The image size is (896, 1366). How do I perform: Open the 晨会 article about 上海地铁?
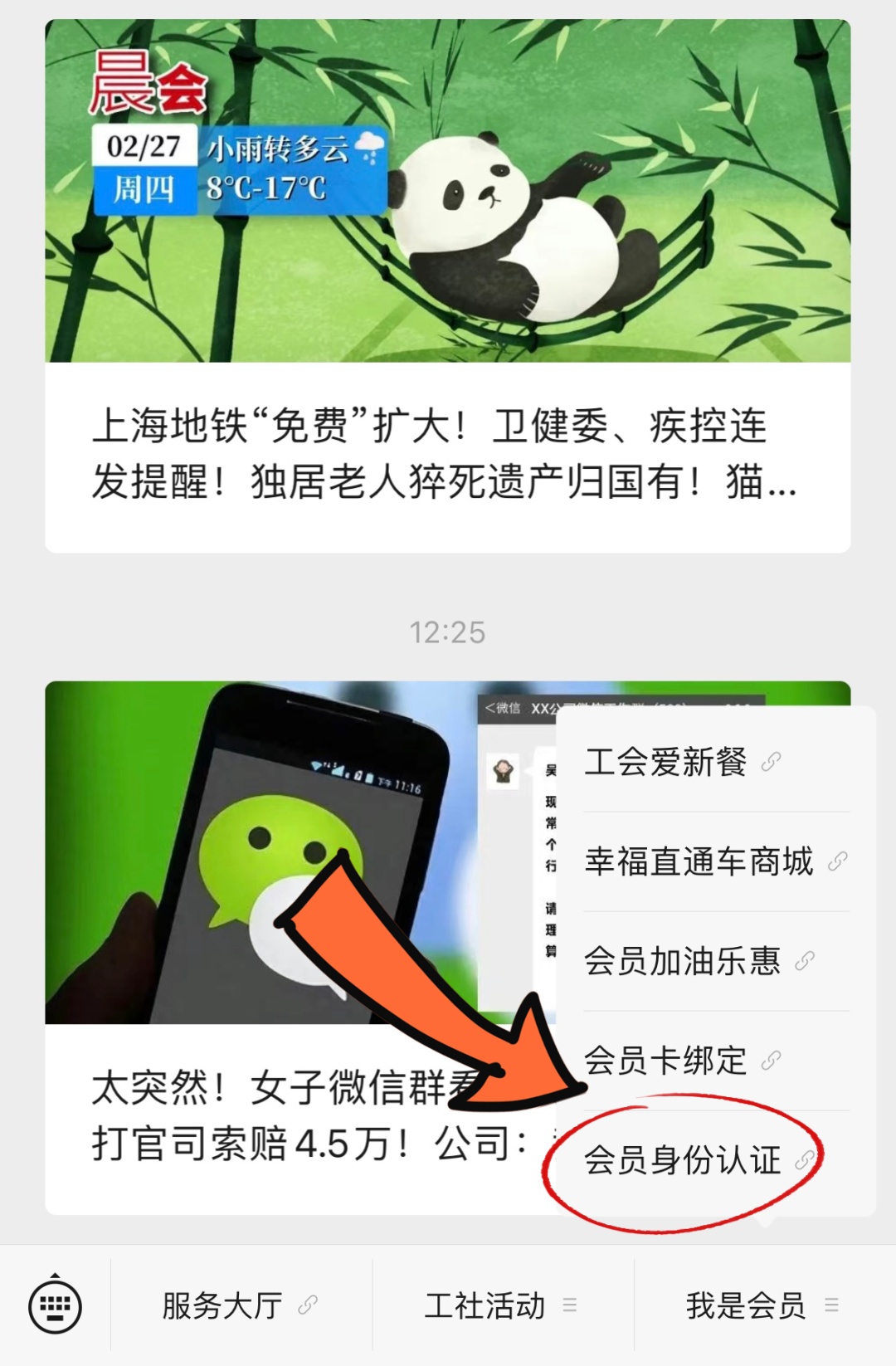tap(448, 286)
